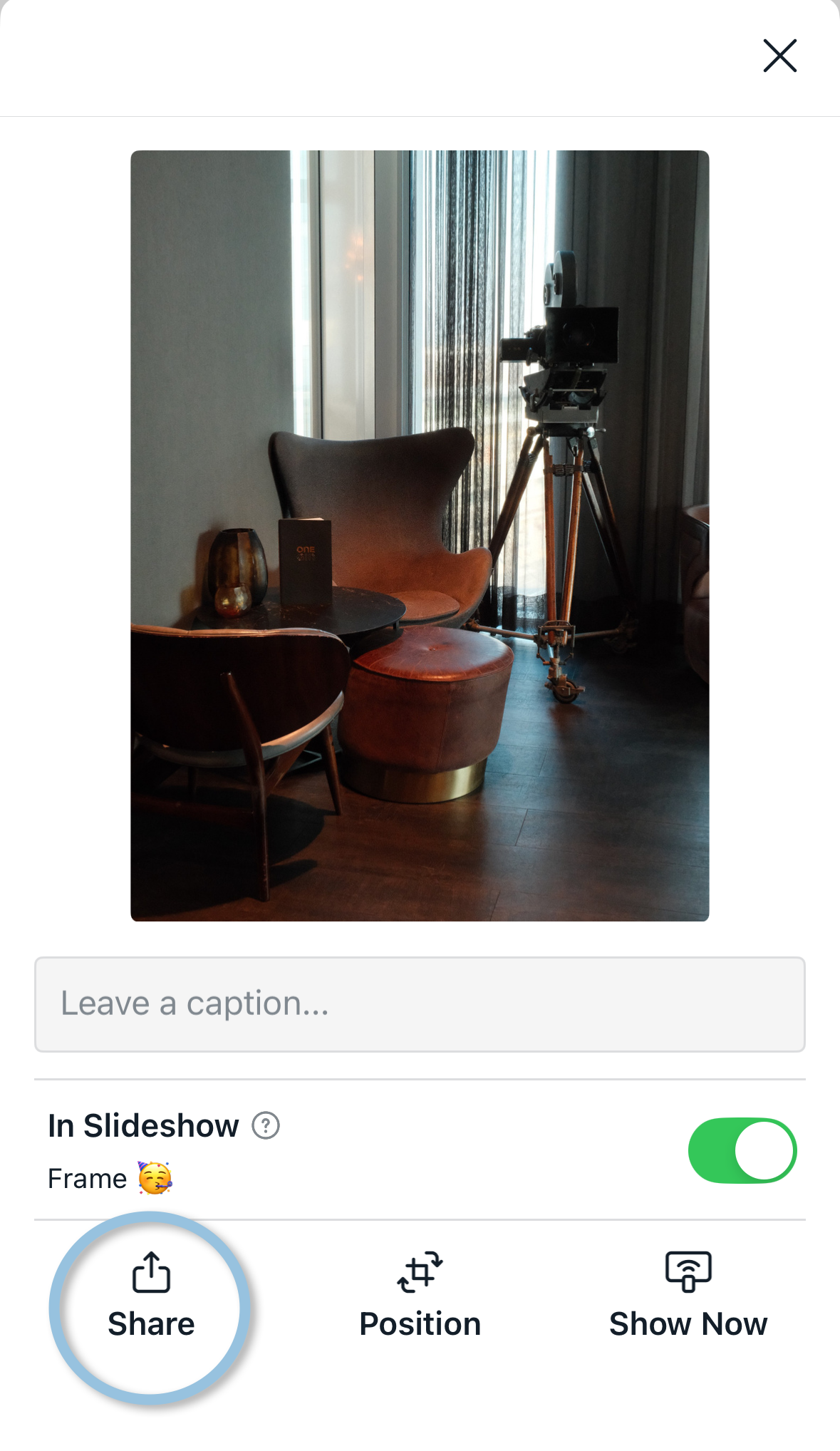The width and height of the screenshot is (840, 1451).
Task: Close the photo detail sheet
Action: 779,56
